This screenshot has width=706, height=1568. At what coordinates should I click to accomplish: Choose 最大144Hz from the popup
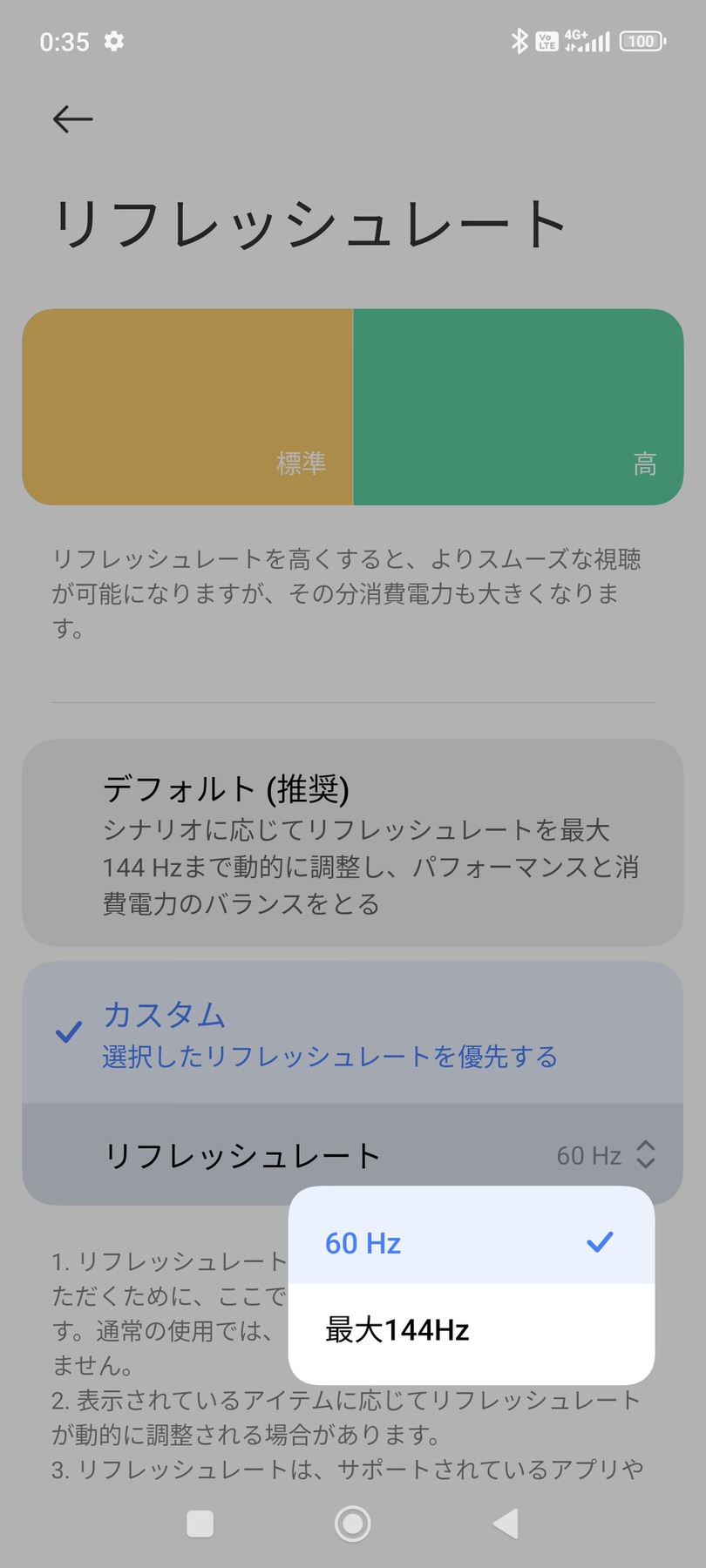coord(471,1330)
